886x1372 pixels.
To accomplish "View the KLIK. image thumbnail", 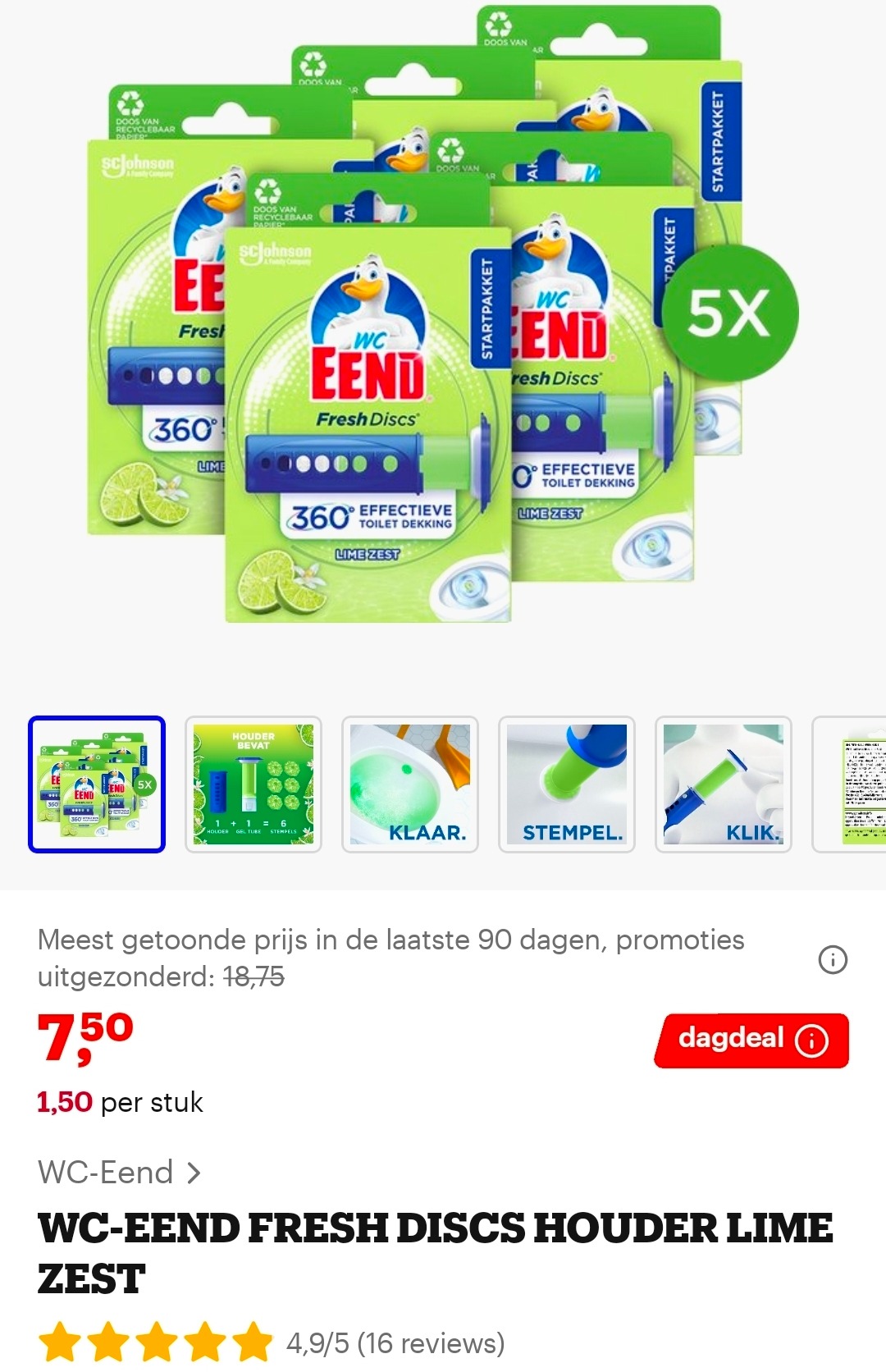I will click(724, 784).
